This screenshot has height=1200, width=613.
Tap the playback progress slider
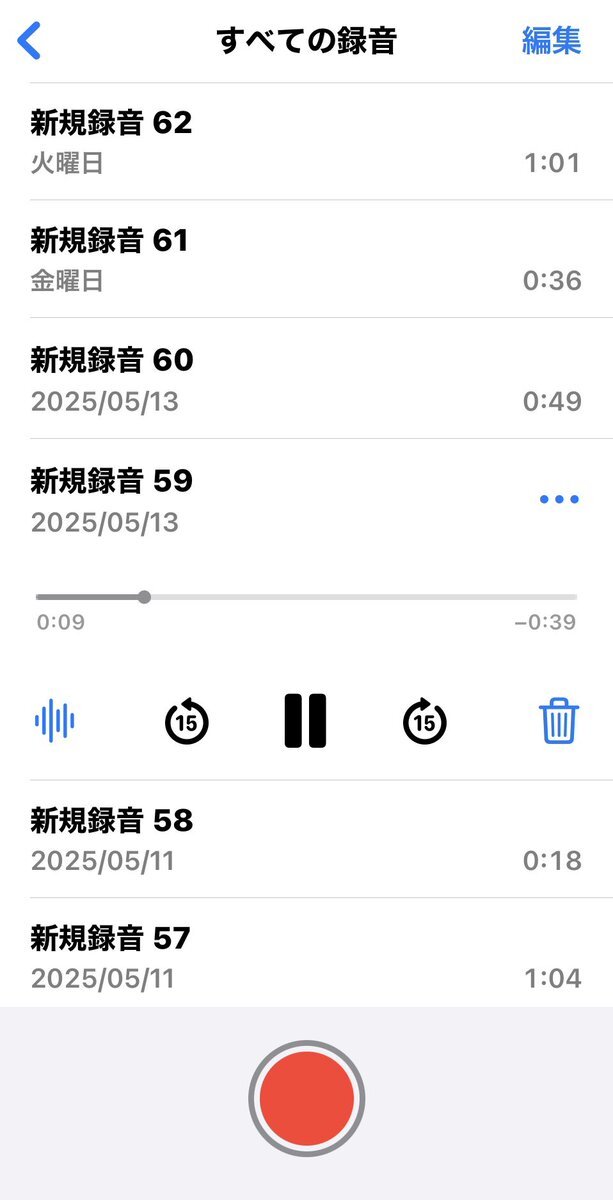tap(306, 597)
